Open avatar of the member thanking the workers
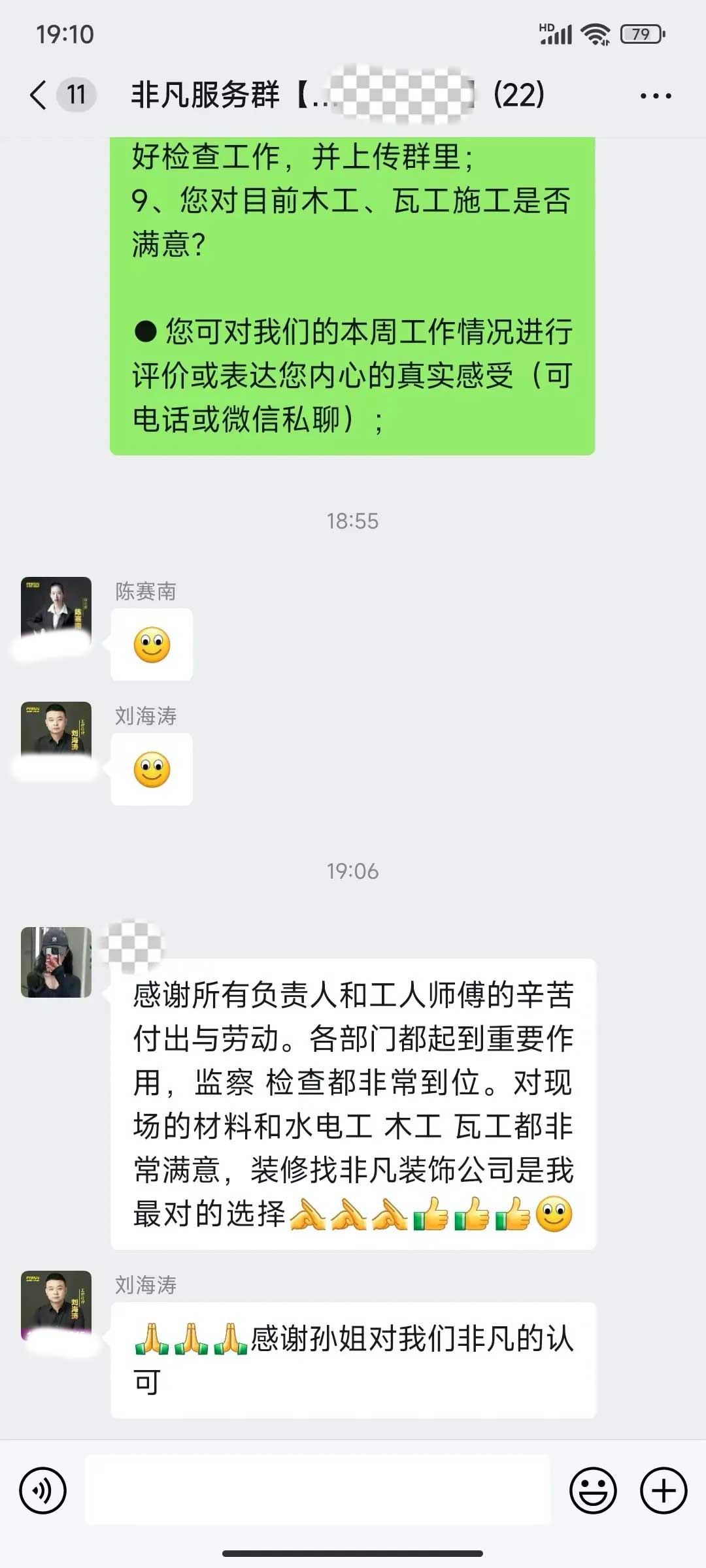The height and width of the screenshot is (1568, 706). coord(56,962)
